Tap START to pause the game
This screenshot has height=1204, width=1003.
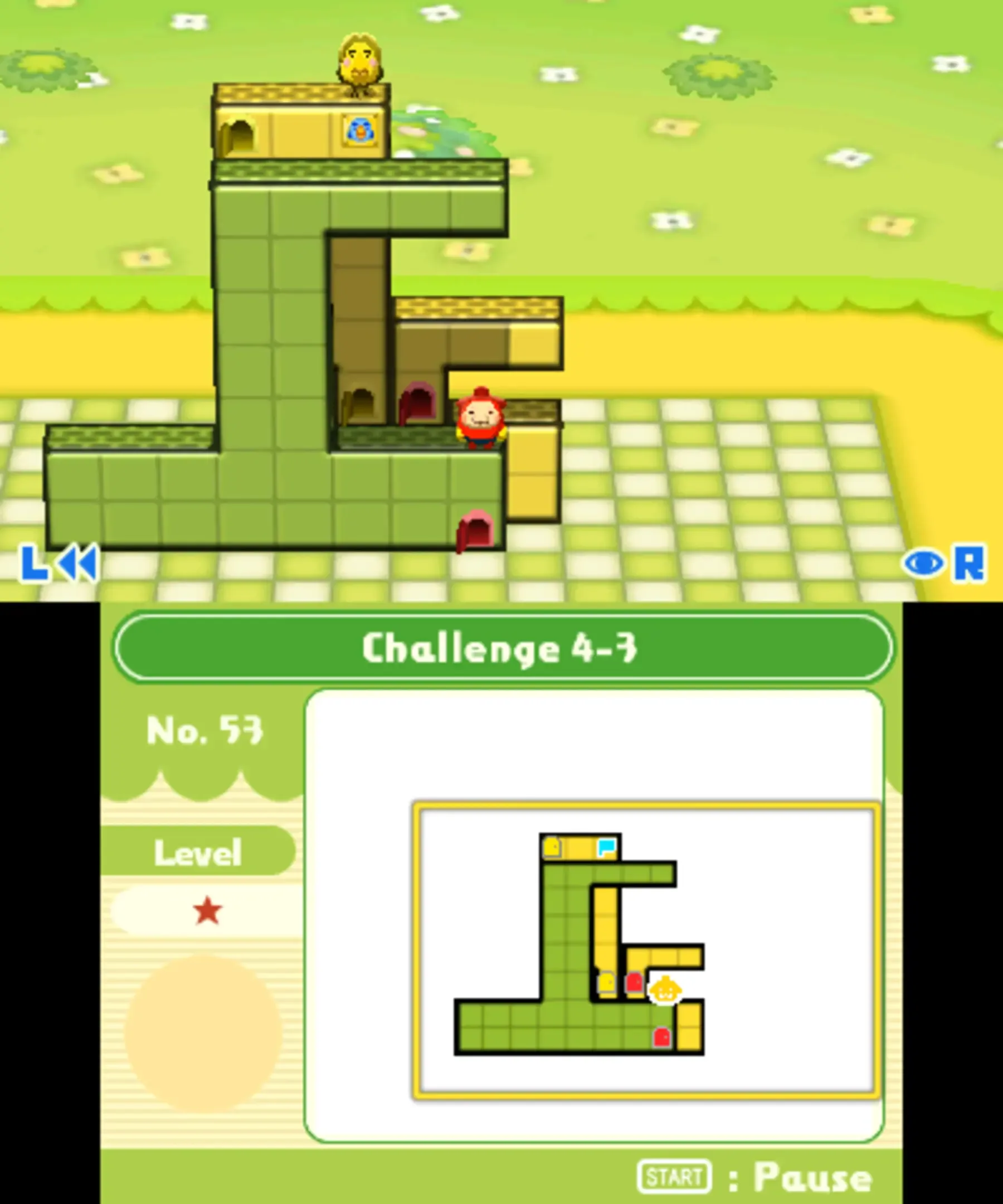point(674,1177)
